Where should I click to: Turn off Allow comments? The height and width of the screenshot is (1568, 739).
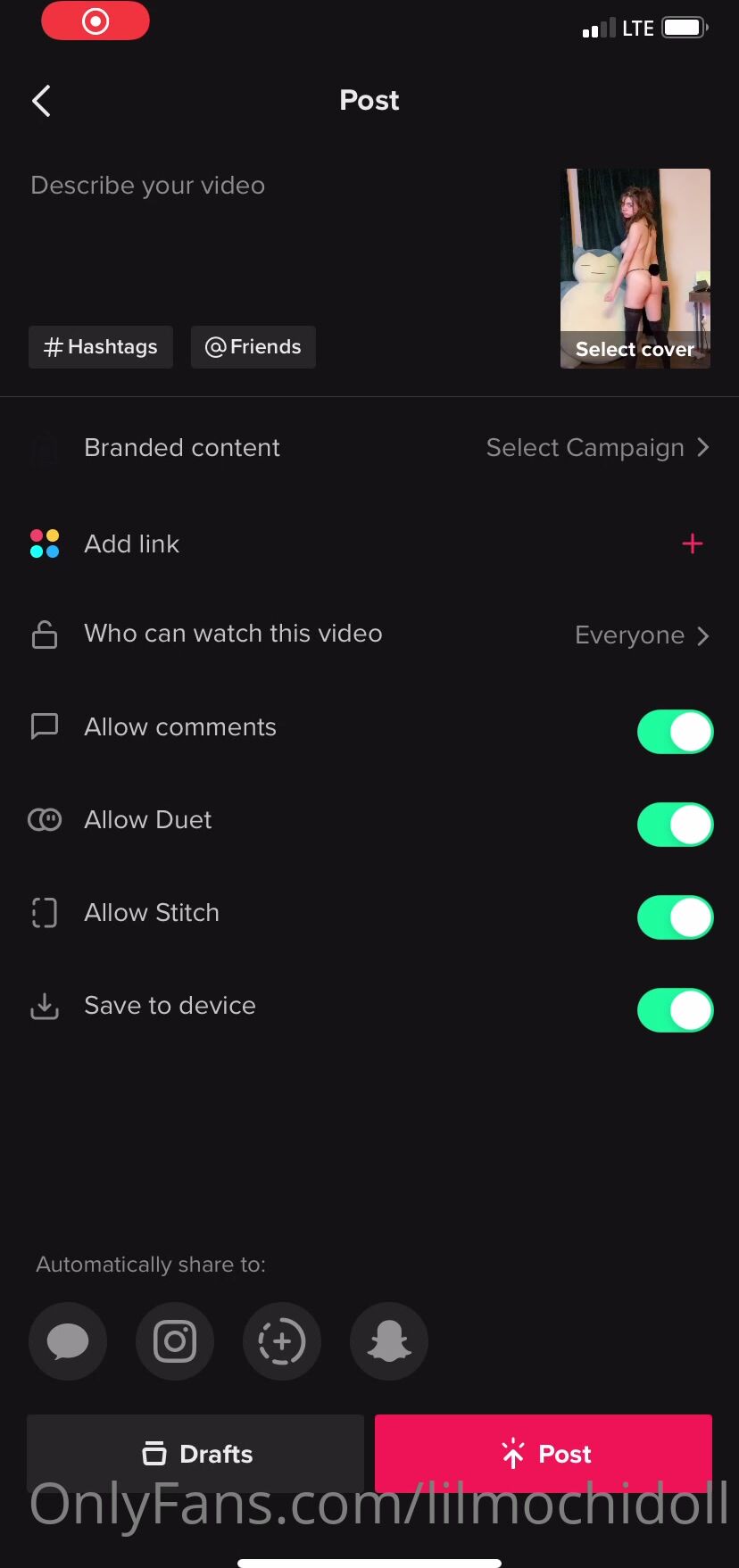[675, 732]
